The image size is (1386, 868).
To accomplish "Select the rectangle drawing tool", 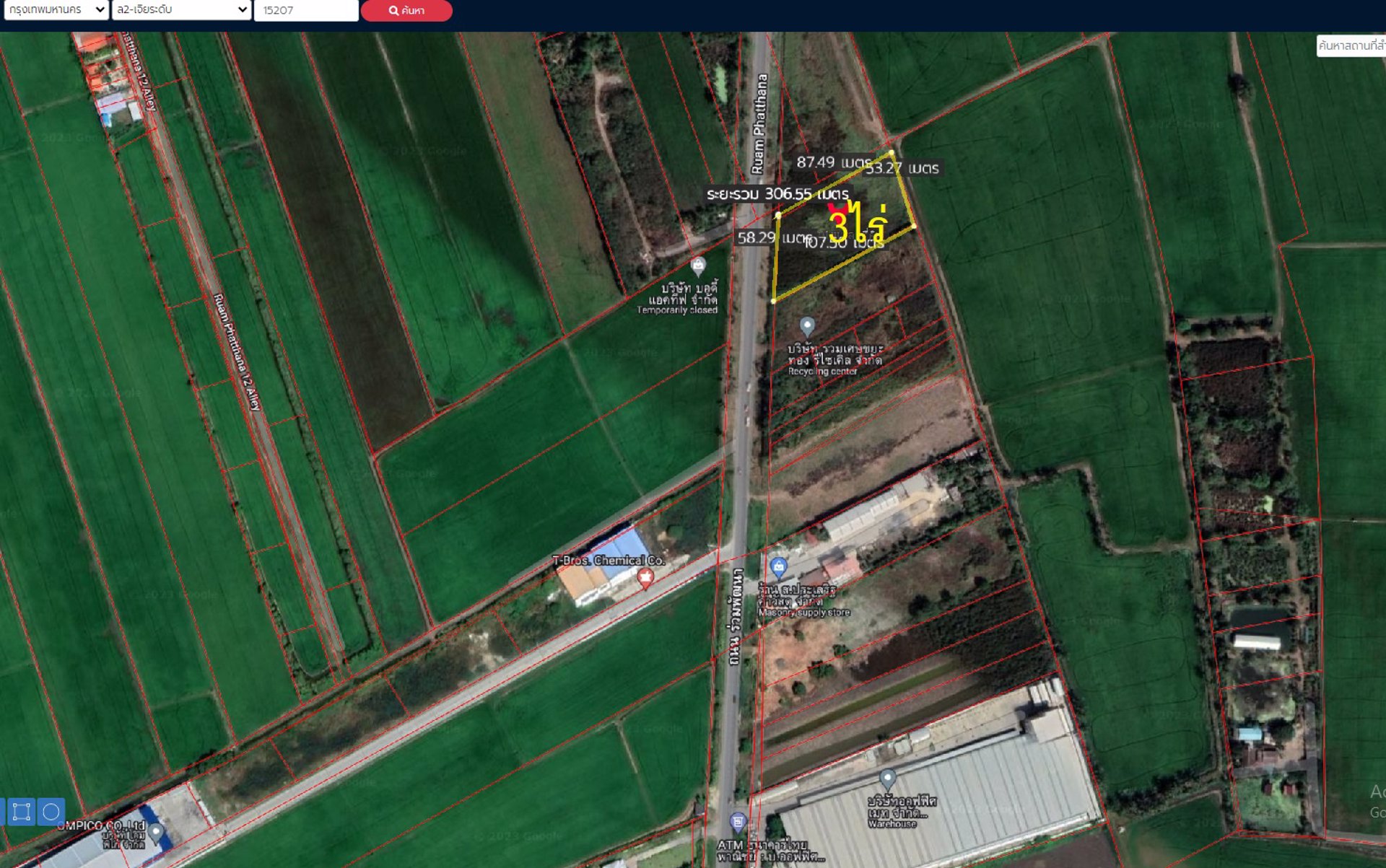I will [x=21, y=812].
